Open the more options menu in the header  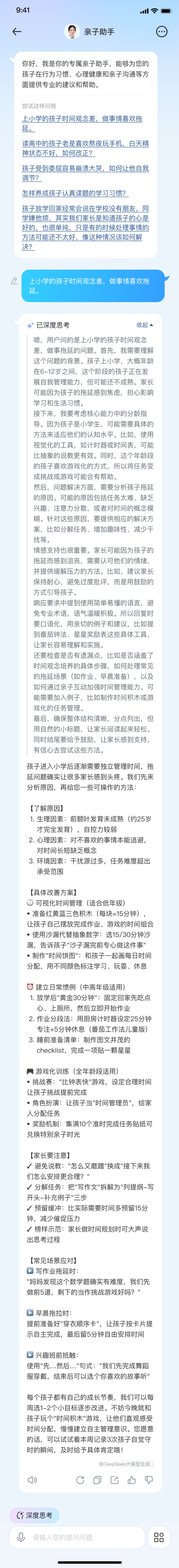click(x=161, y=32)
